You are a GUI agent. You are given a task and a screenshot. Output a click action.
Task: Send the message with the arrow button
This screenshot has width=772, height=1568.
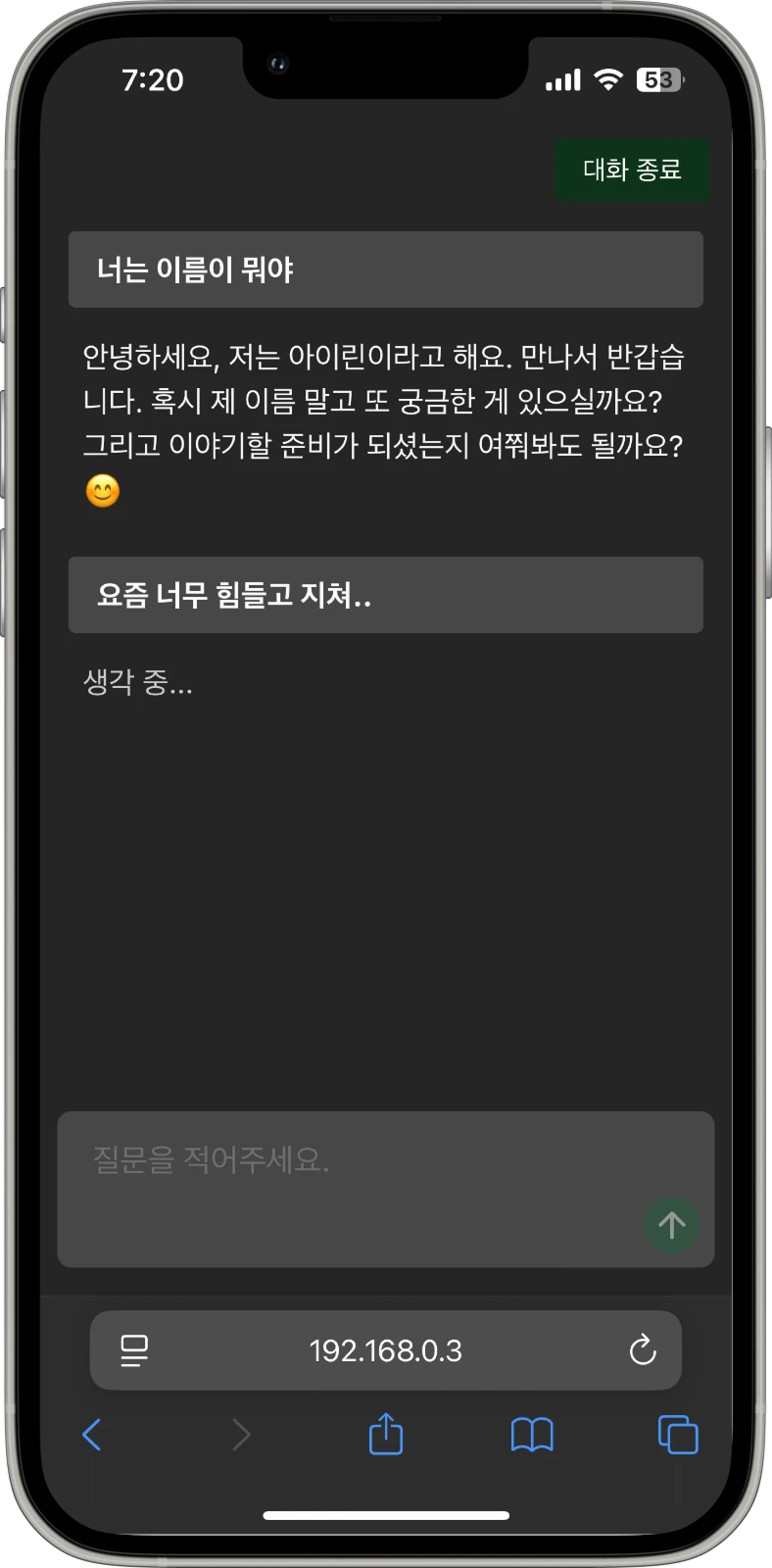pyautogui.click(x=671, y=1224)
